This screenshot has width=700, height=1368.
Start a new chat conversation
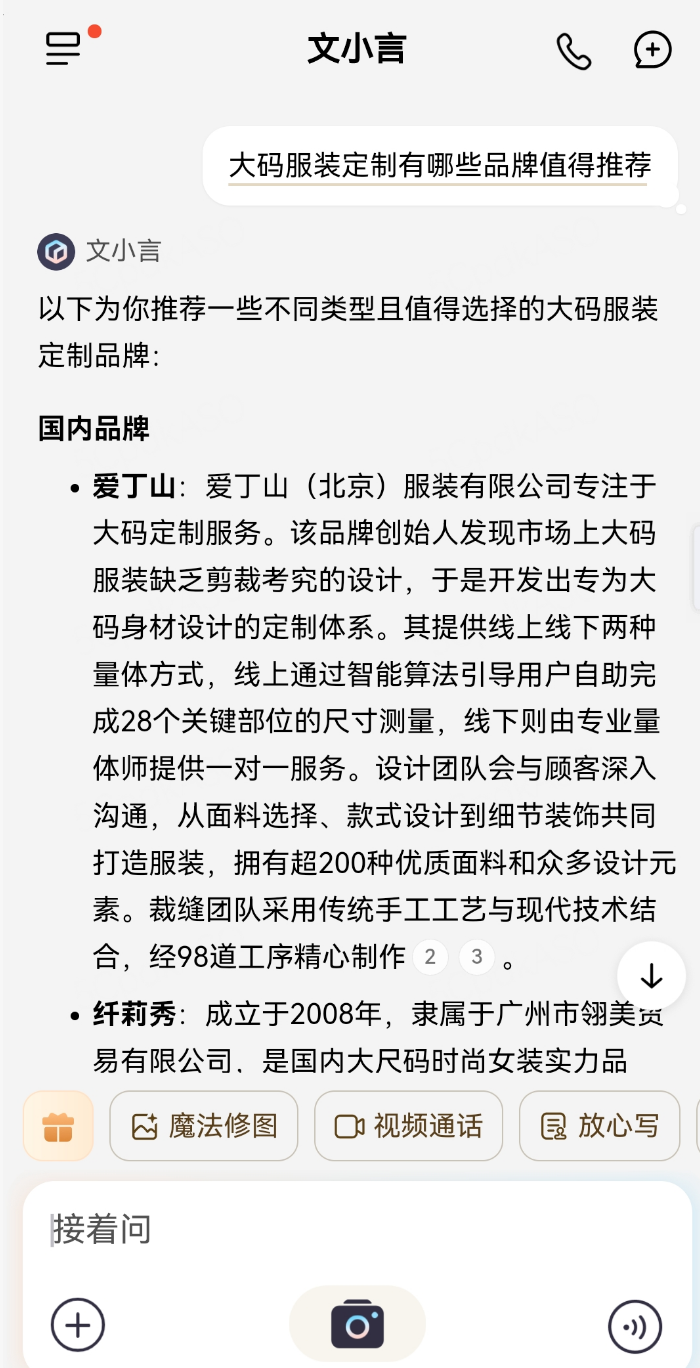pyautogui.click(x=652, y=50)
